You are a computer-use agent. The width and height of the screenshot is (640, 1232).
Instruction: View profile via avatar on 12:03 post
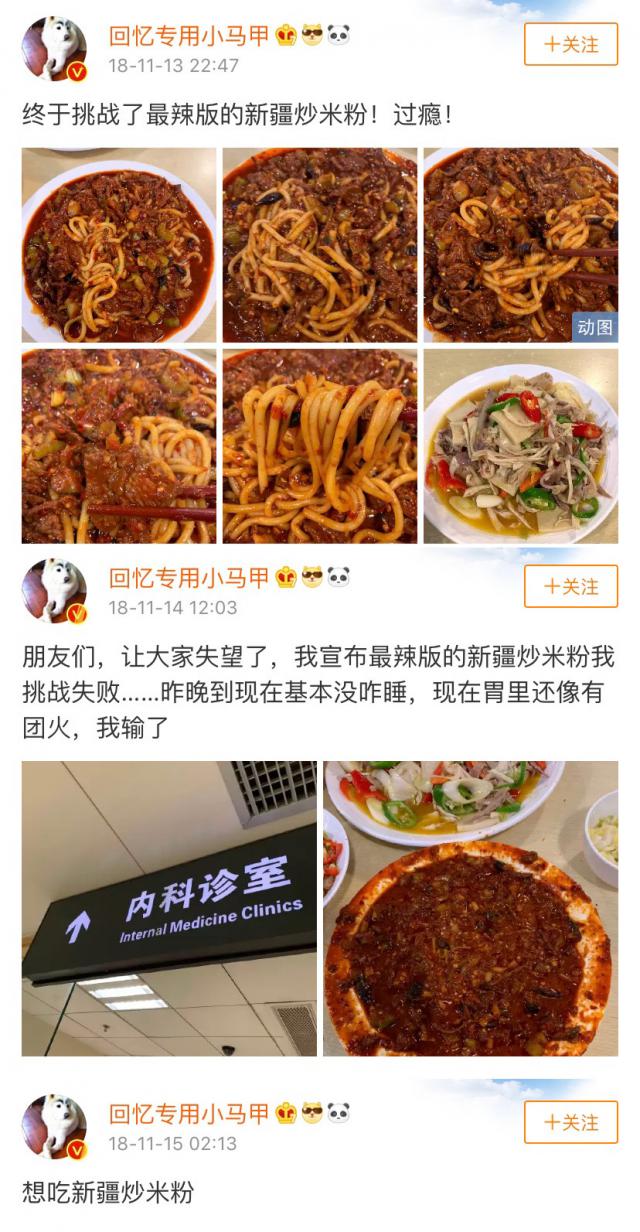tap(55, 590)
